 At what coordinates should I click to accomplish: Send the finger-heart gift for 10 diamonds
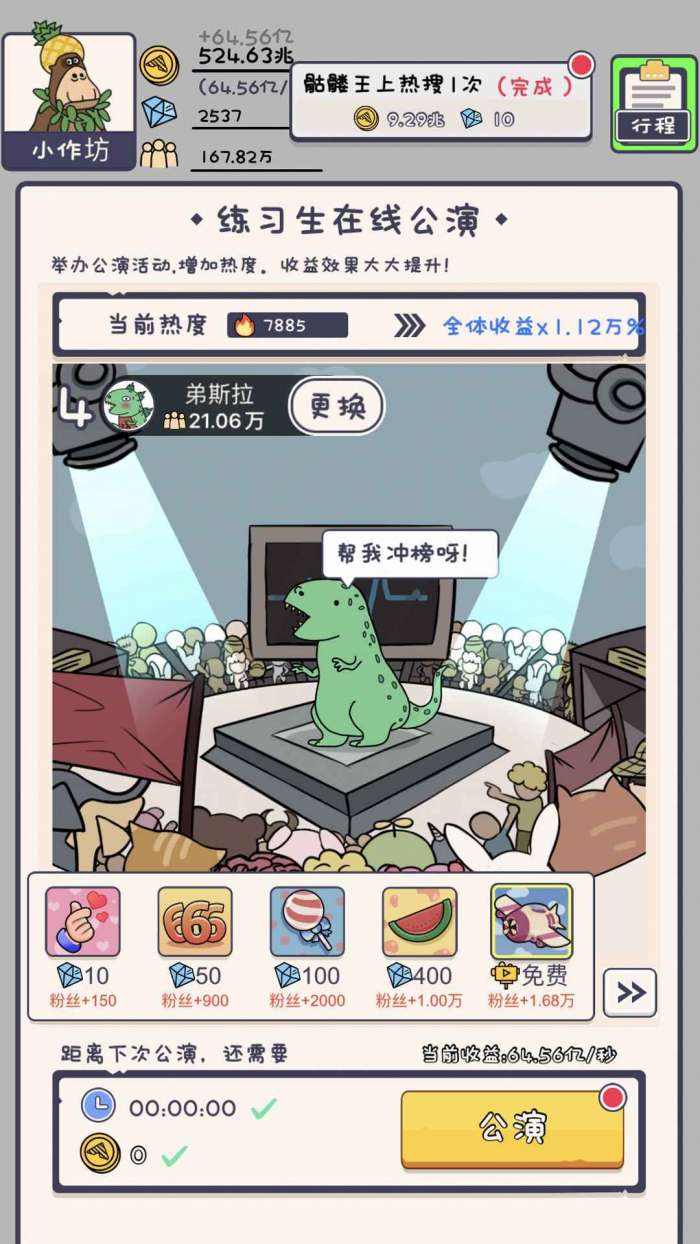(83, 923)
